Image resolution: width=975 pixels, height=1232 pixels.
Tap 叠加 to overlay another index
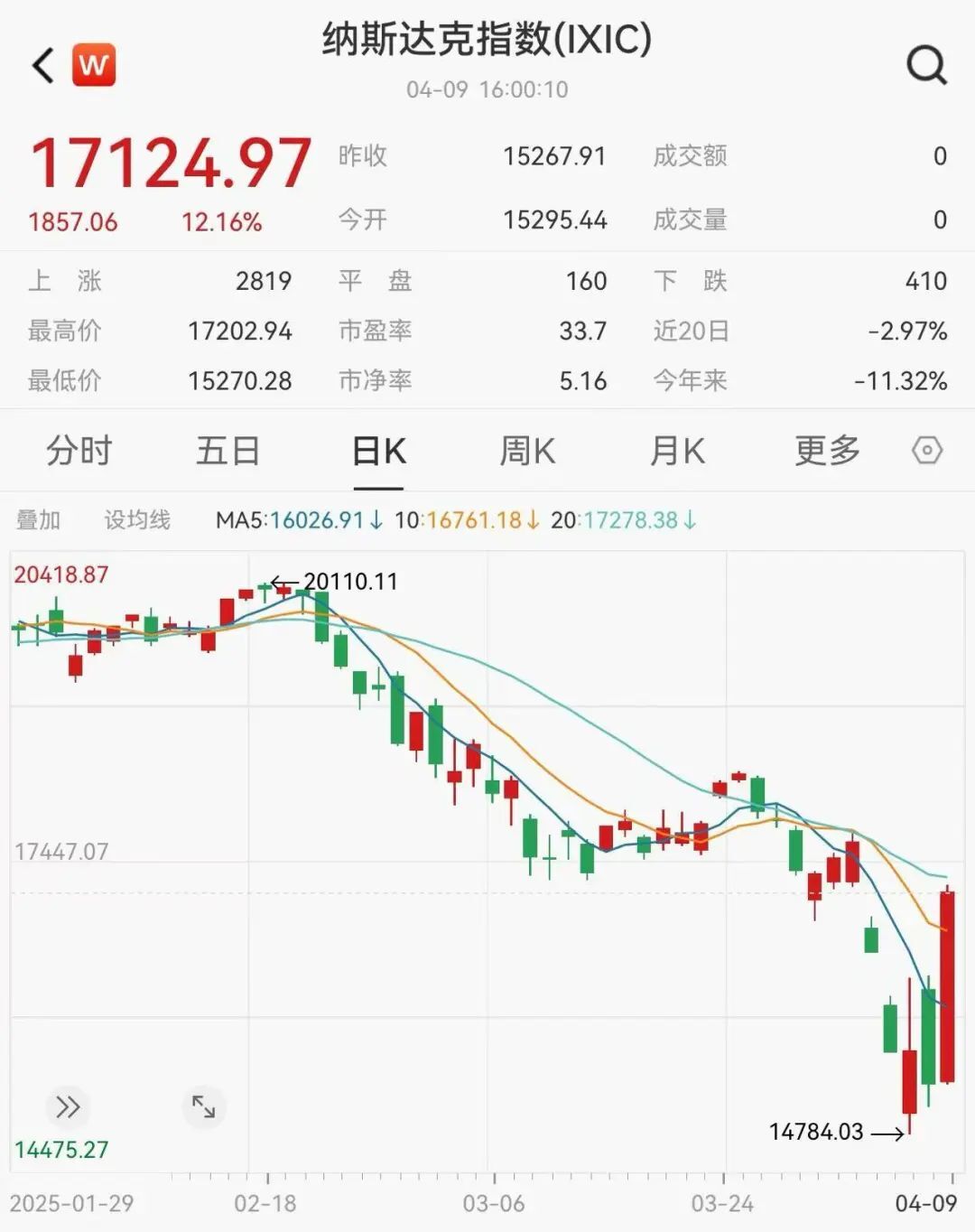[x=38, y=520]
